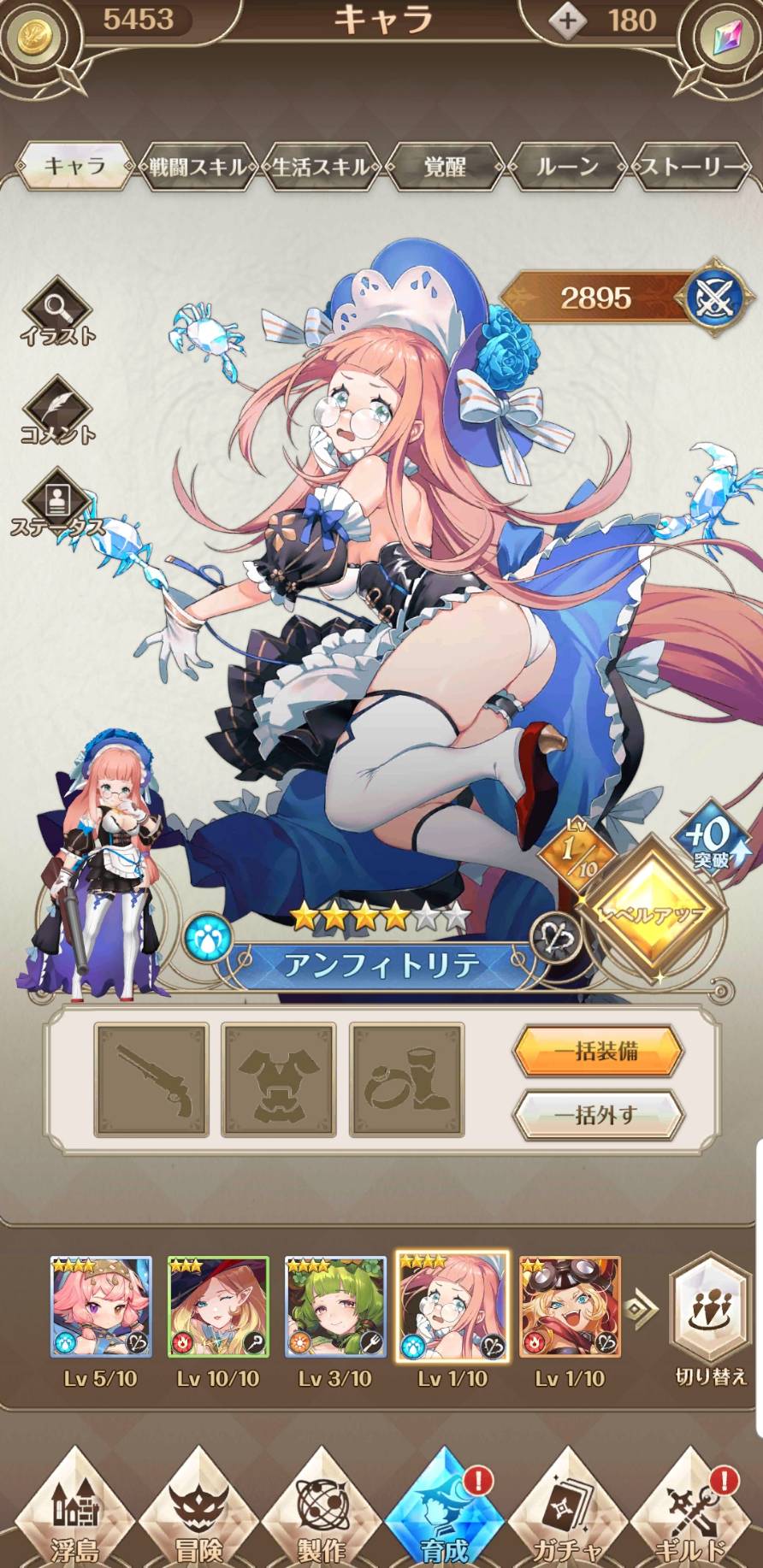
Task: Add currency with the plus icon
Action: (x=568, y=21)
